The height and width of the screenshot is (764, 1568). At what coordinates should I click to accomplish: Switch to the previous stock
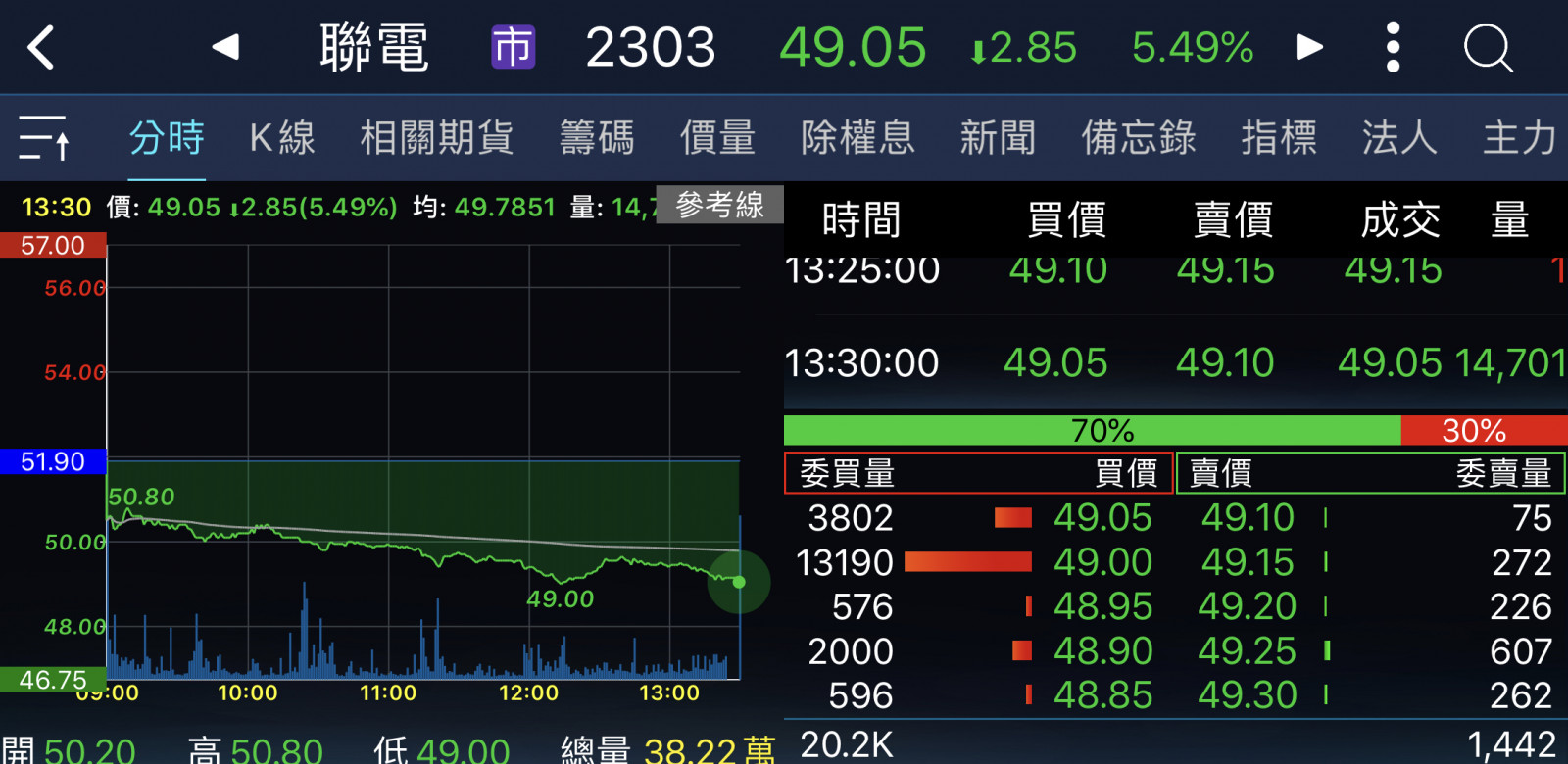225,47
